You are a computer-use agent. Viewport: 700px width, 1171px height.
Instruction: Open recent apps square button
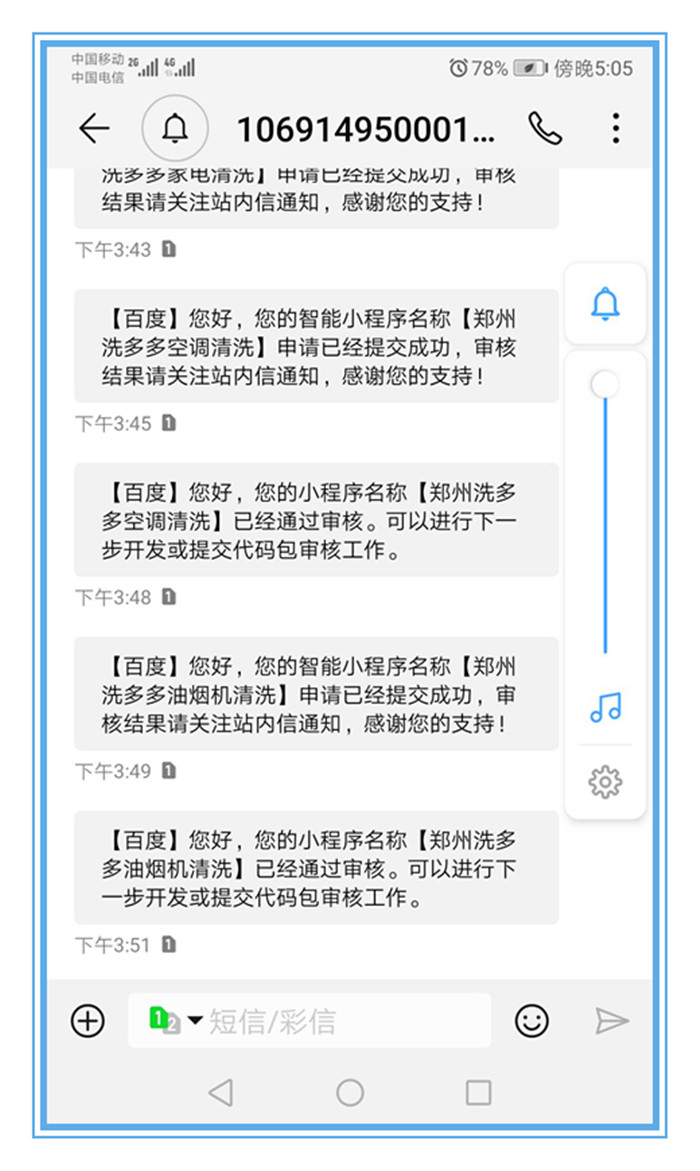tap(478, 1092)
